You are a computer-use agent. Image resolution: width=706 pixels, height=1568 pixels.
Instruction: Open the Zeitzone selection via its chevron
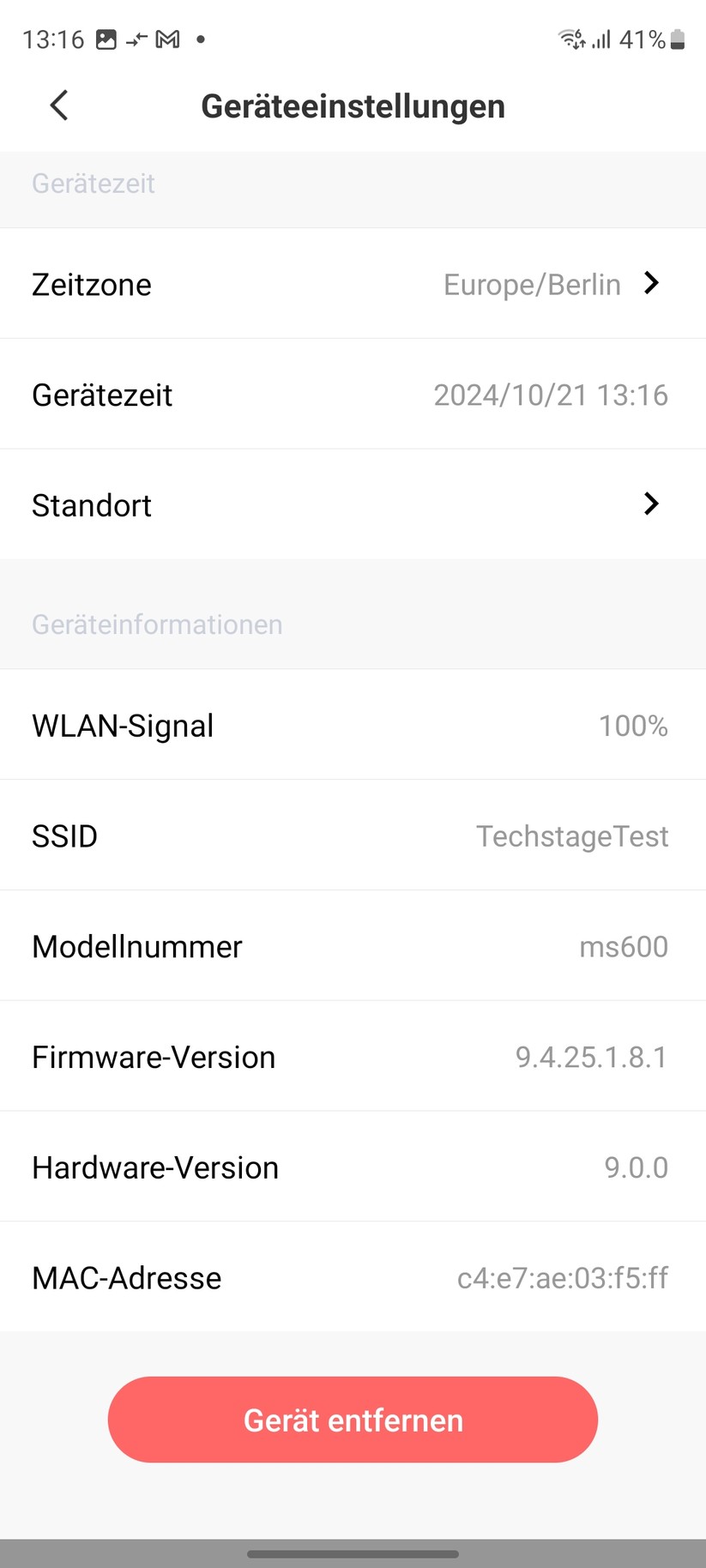pyautogui.click(x=651, y=283)
